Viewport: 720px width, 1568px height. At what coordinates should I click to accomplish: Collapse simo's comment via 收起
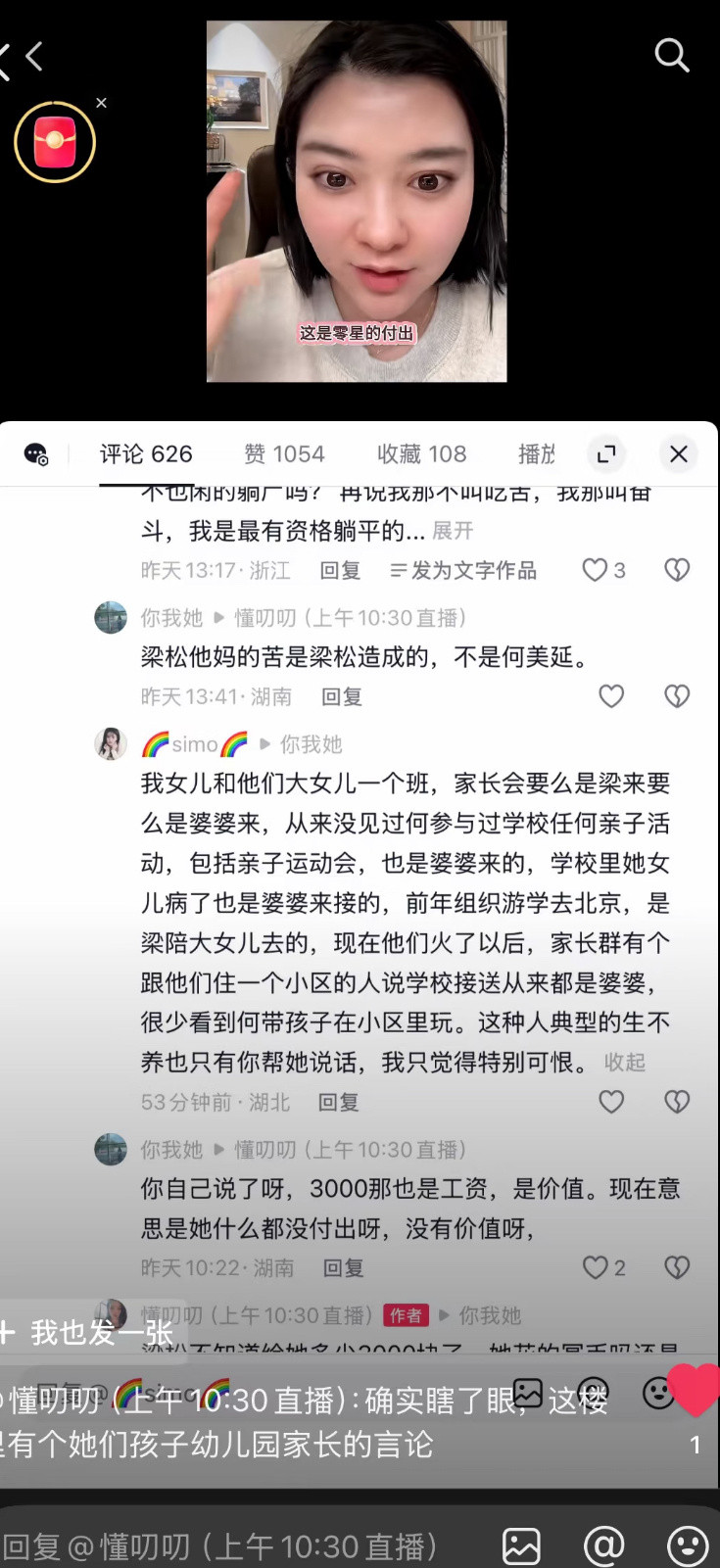(625, 1061)
